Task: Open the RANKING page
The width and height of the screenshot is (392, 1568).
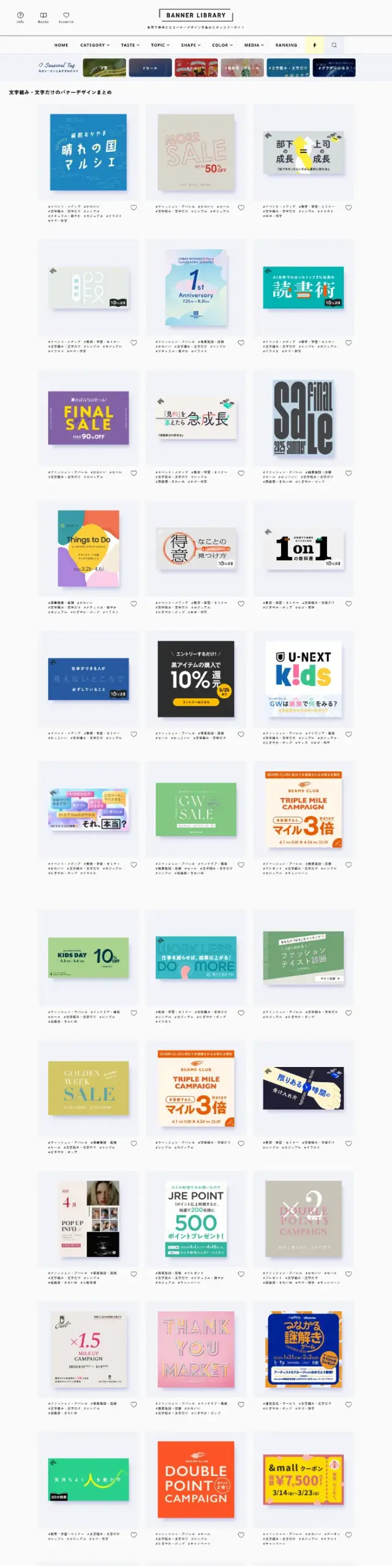Action: [286, 45]
